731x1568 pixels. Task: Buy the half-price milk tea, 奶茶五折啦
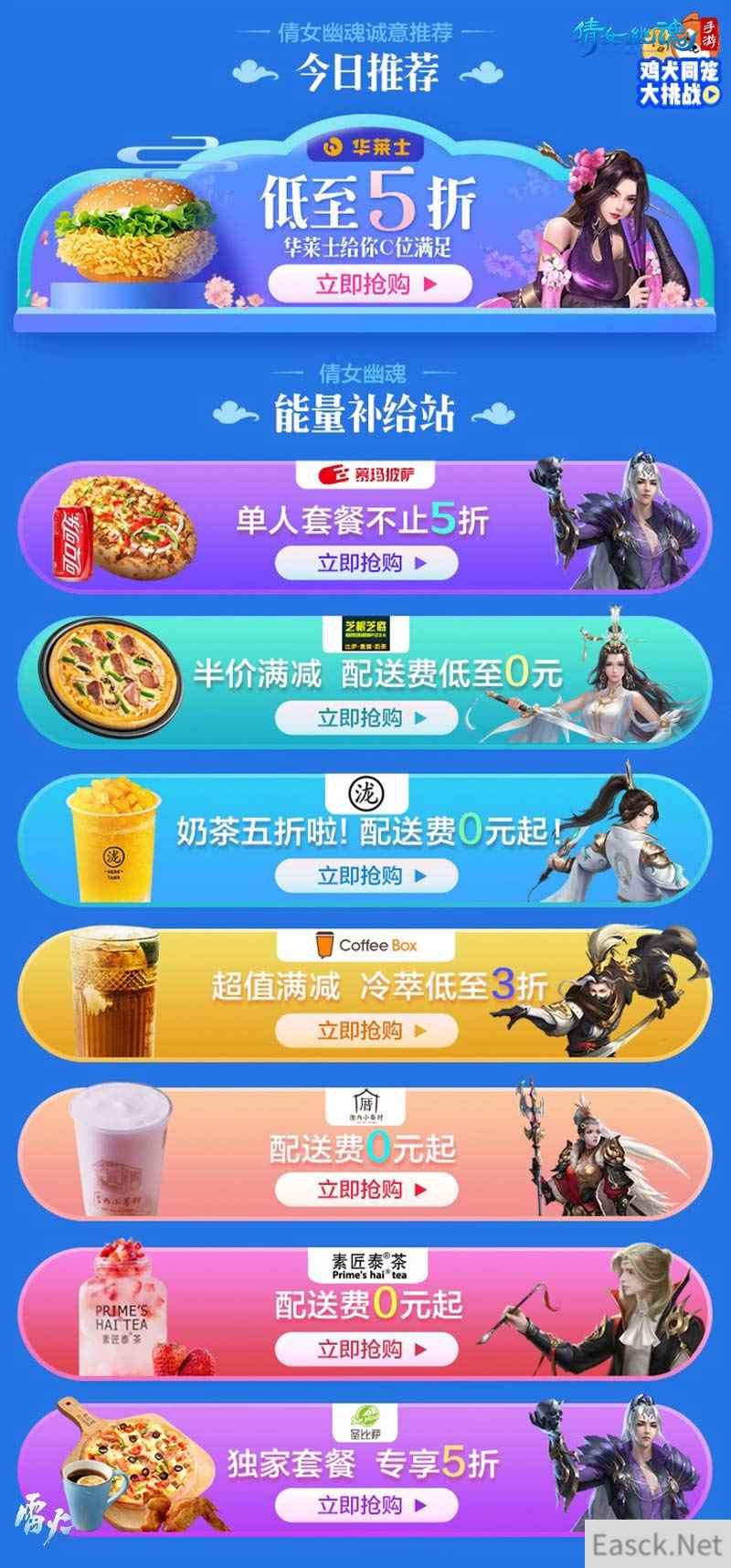tap(366, 875)
